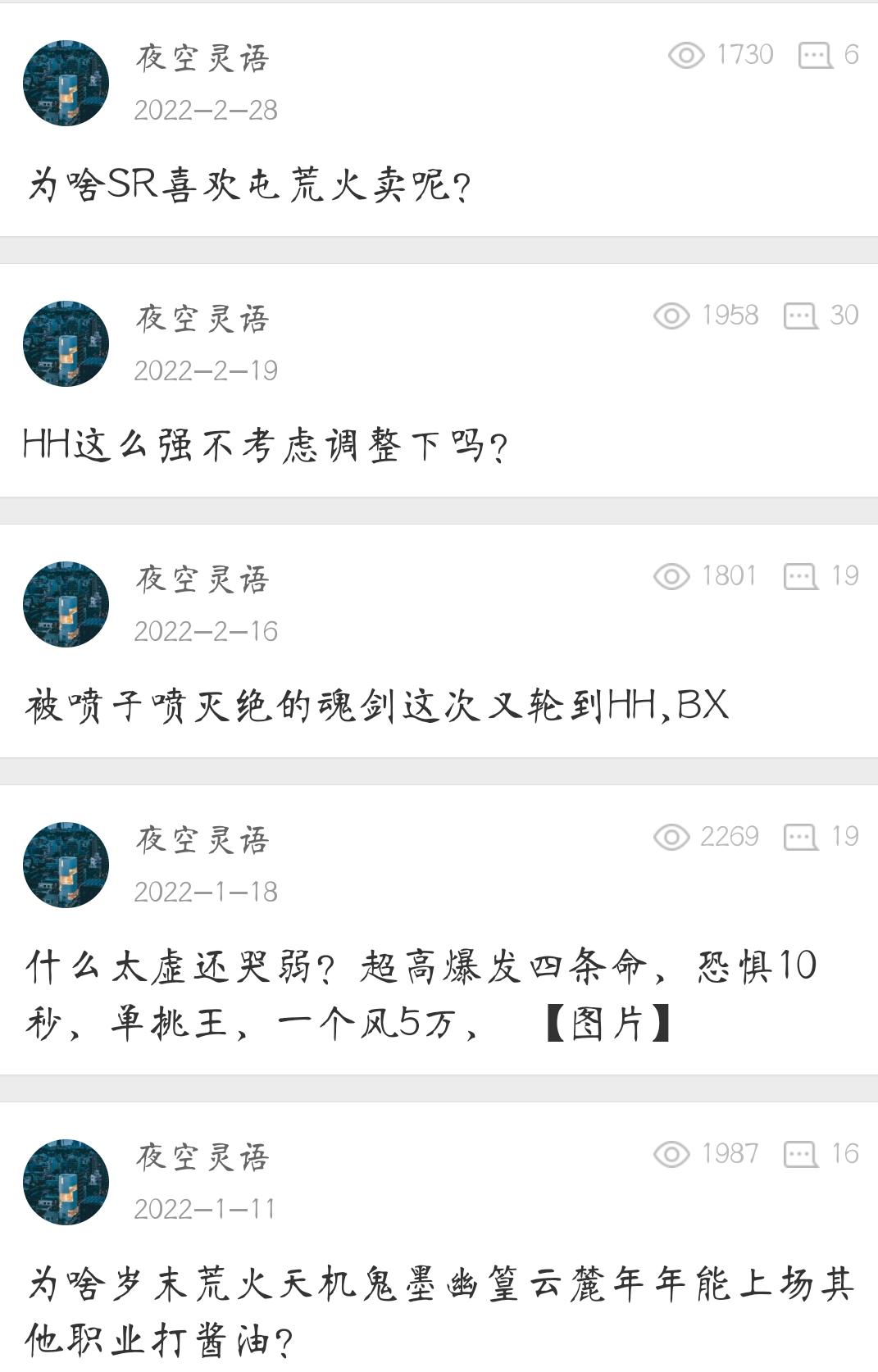Tap username 夜空灵语 on the 2022-1-18 post
878x1372 pixels.
202,840
